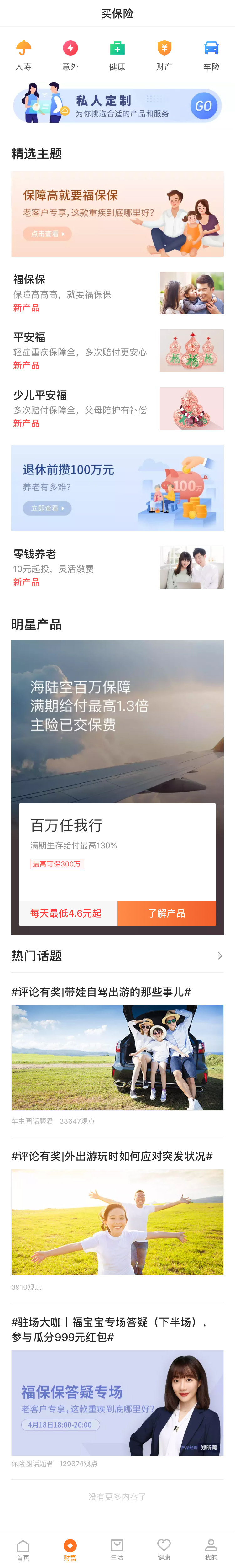This screenshot has width=235, height=1568.
Task: Open the 人寿 life insurance category
Action: tap(23, 55)
